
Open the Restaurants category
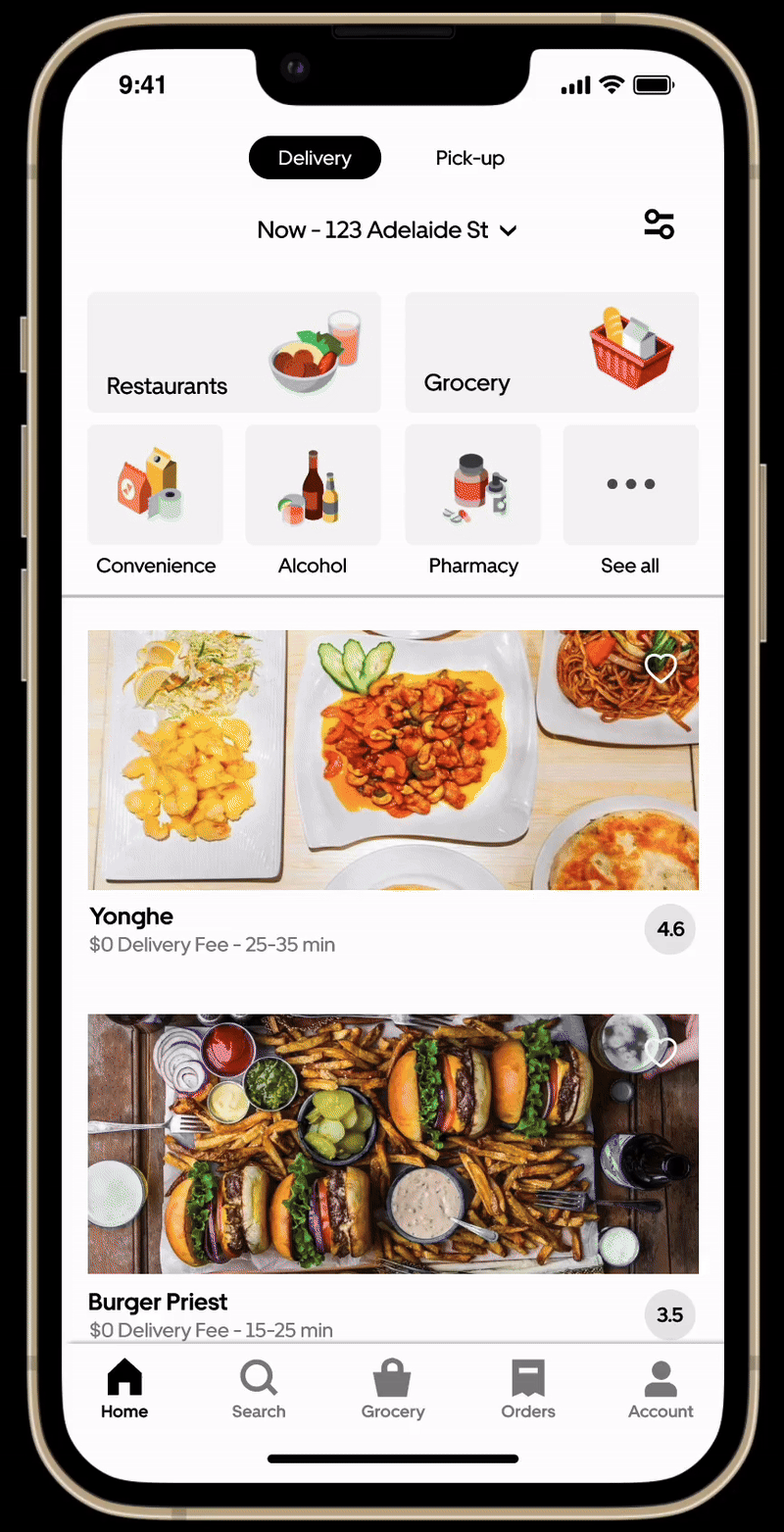234,352
